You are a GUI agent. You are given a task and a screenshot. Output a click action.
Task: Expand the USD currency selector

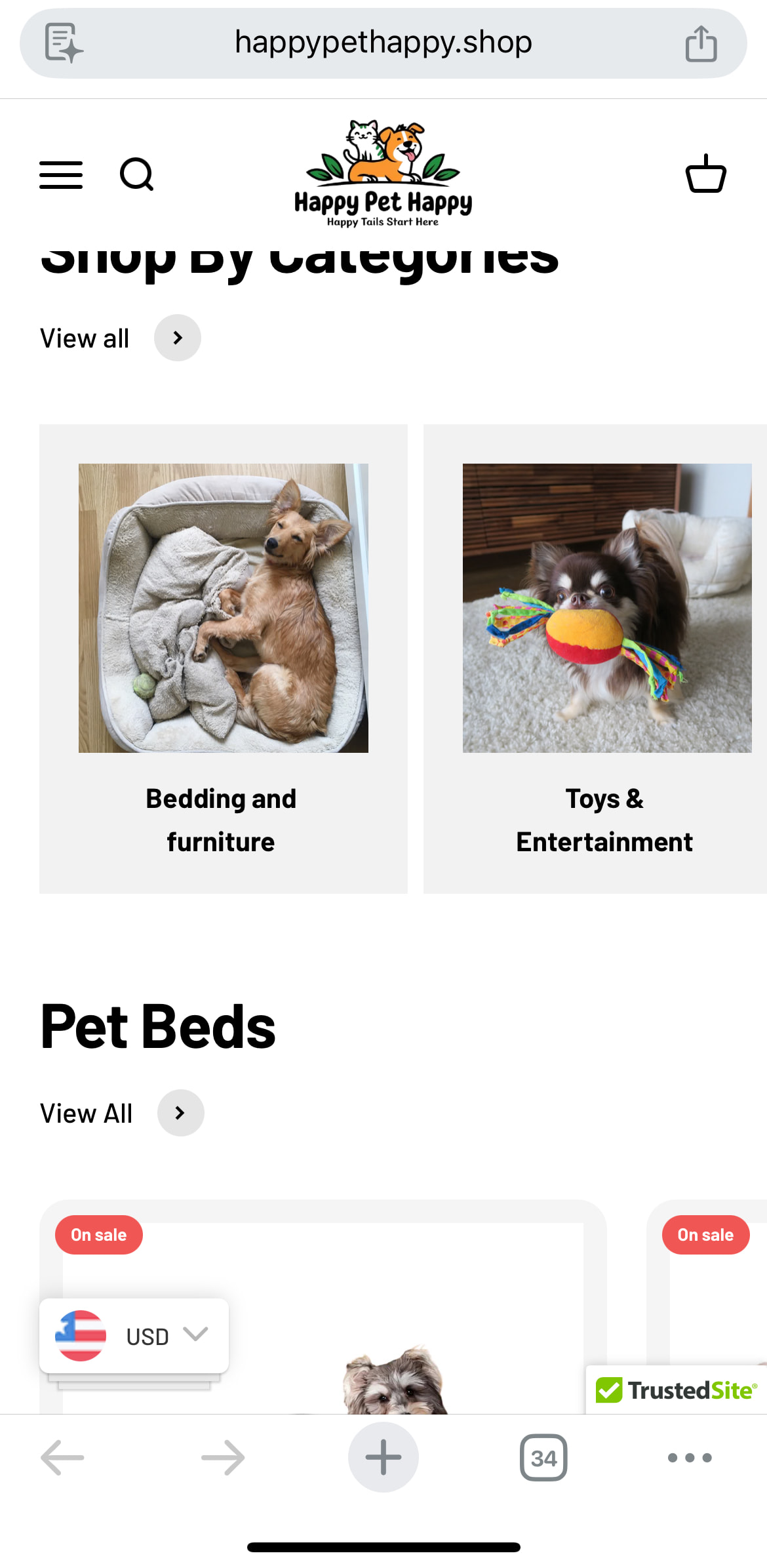(x=134, y=1336)
